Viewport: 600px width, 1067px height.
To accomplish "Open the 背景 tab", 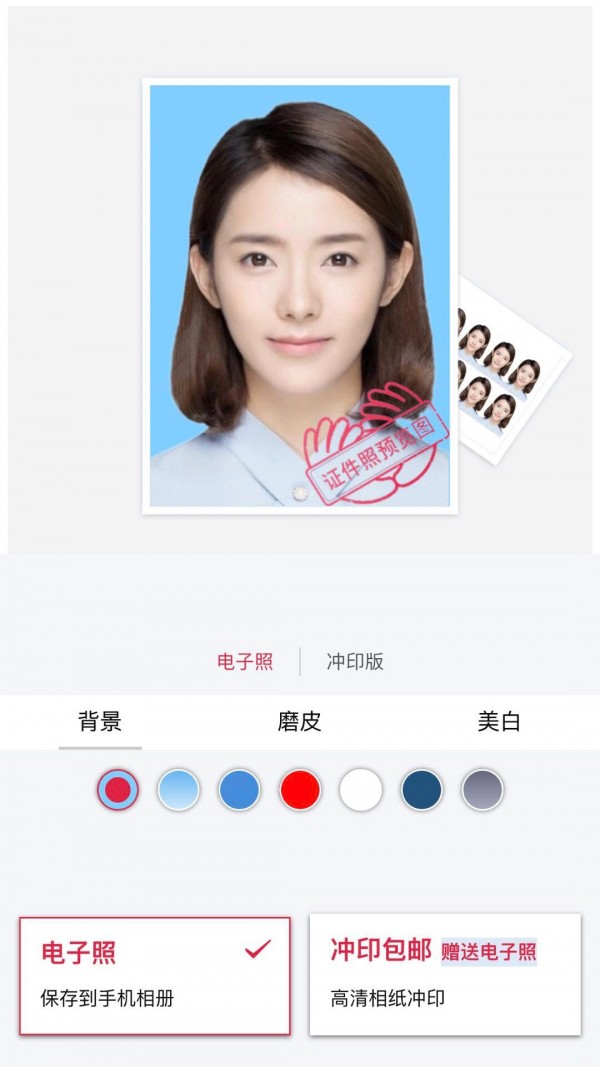I will (100, 722).
